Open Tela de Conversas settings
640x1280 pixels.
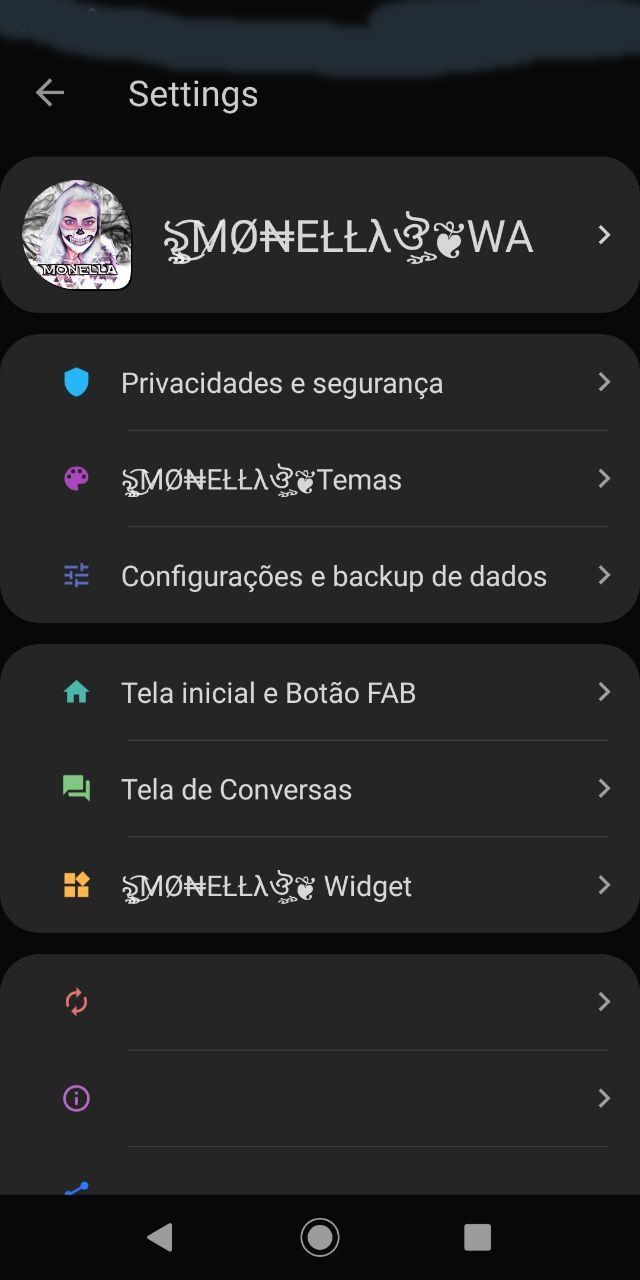tap(320, 789)
